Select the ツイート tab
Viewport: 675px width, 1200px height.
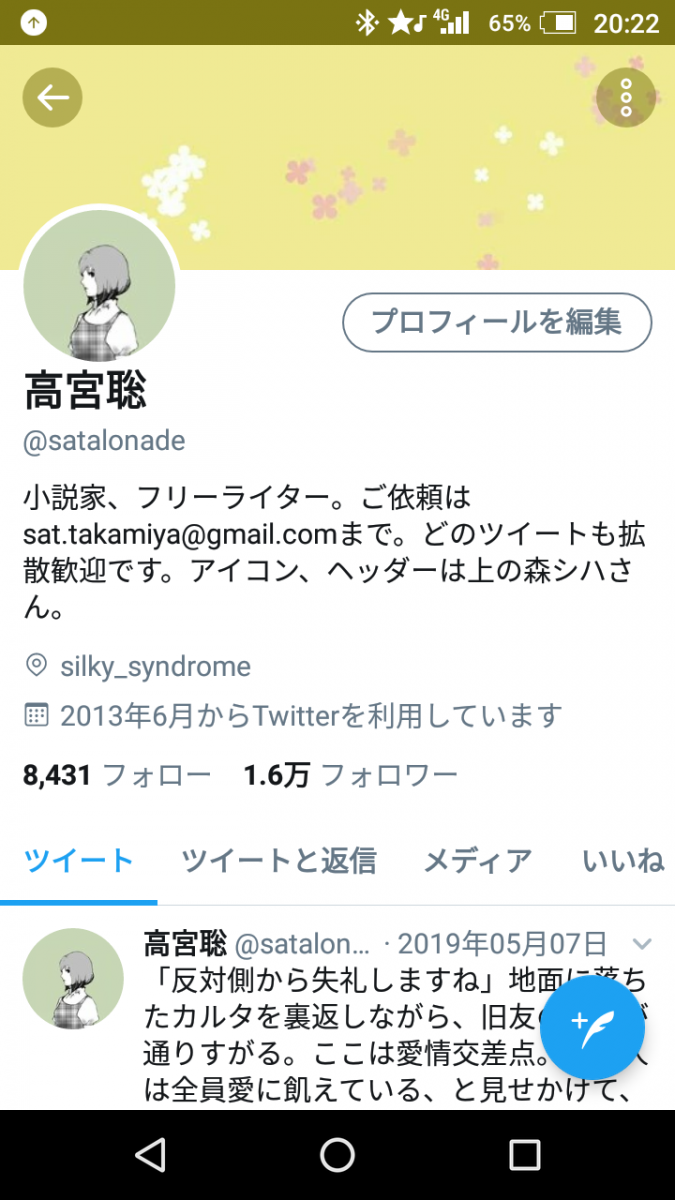click(79, 860)
